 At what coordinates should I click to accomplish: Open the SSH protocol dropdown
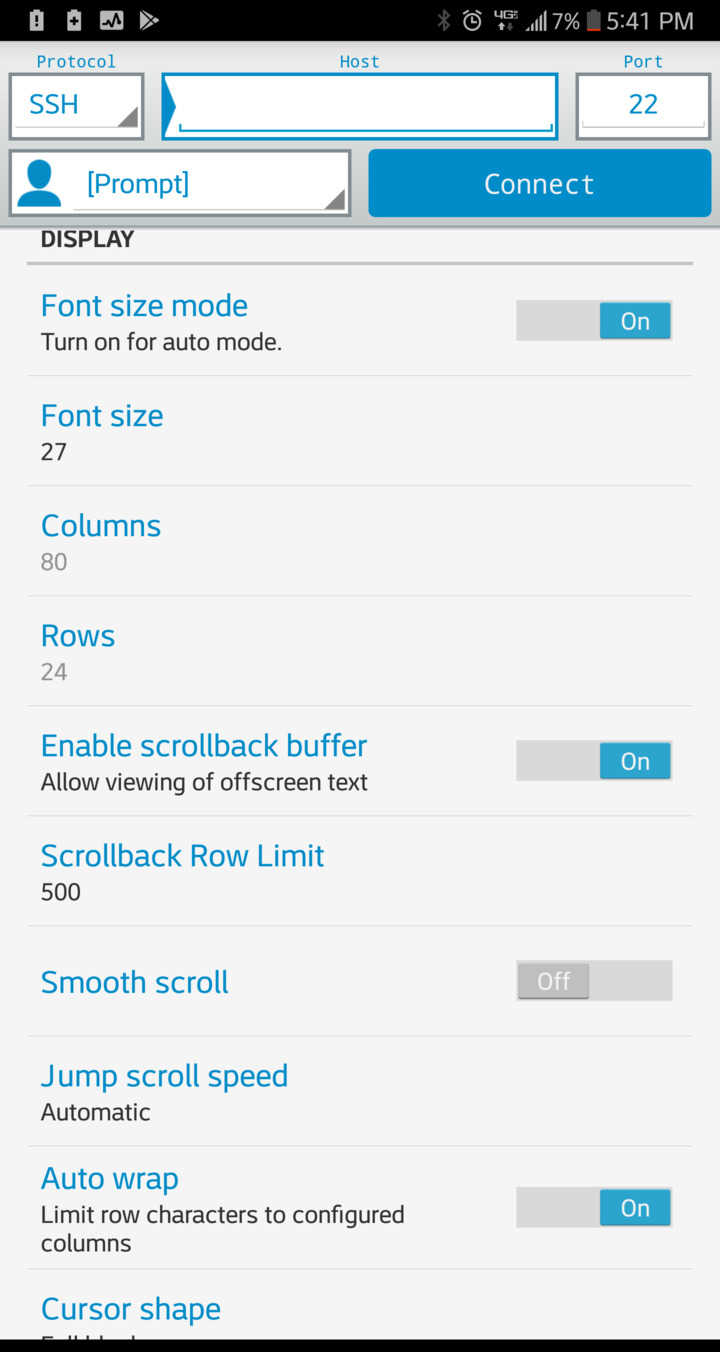77,106
